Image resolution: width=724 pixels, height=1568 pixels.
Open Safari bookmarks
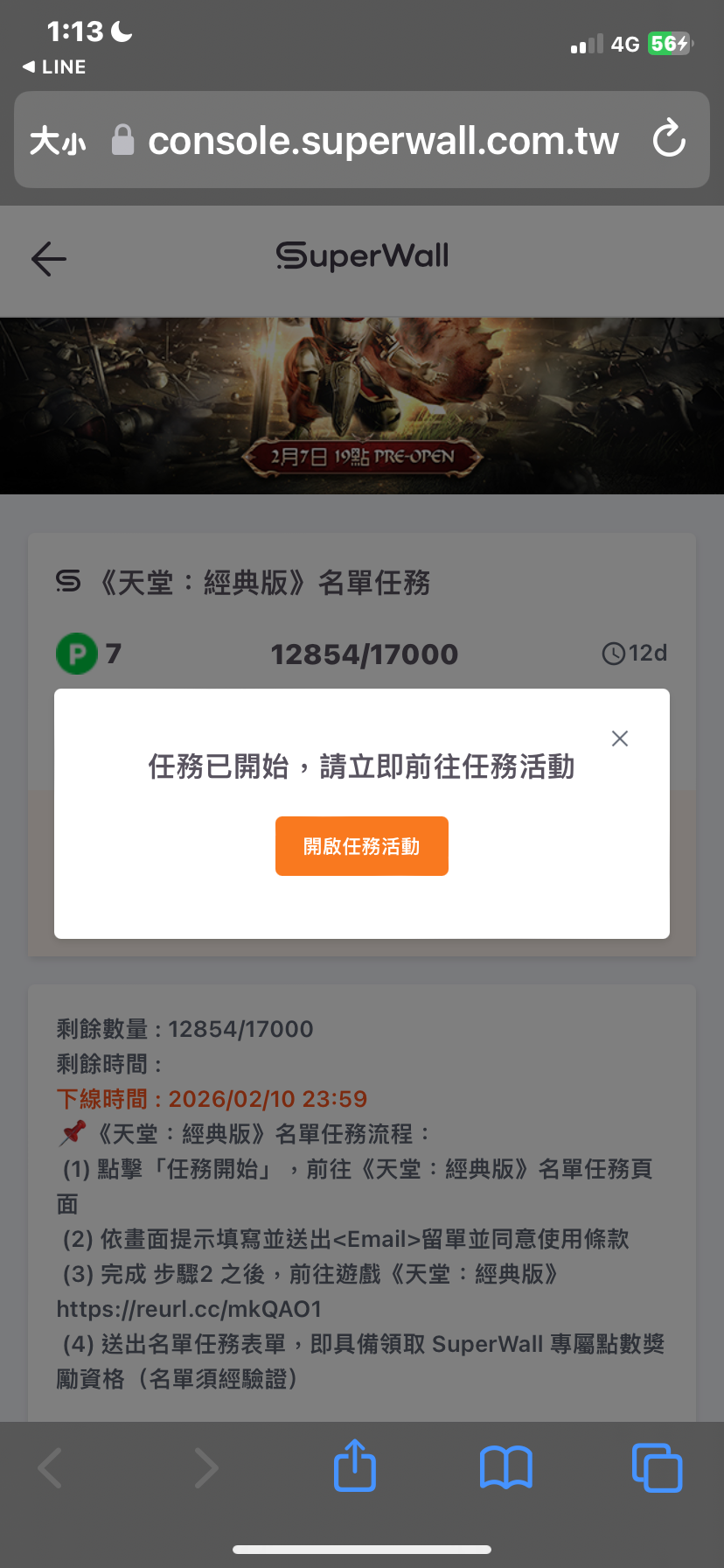pyautogui.click(x=506, y=1467)
